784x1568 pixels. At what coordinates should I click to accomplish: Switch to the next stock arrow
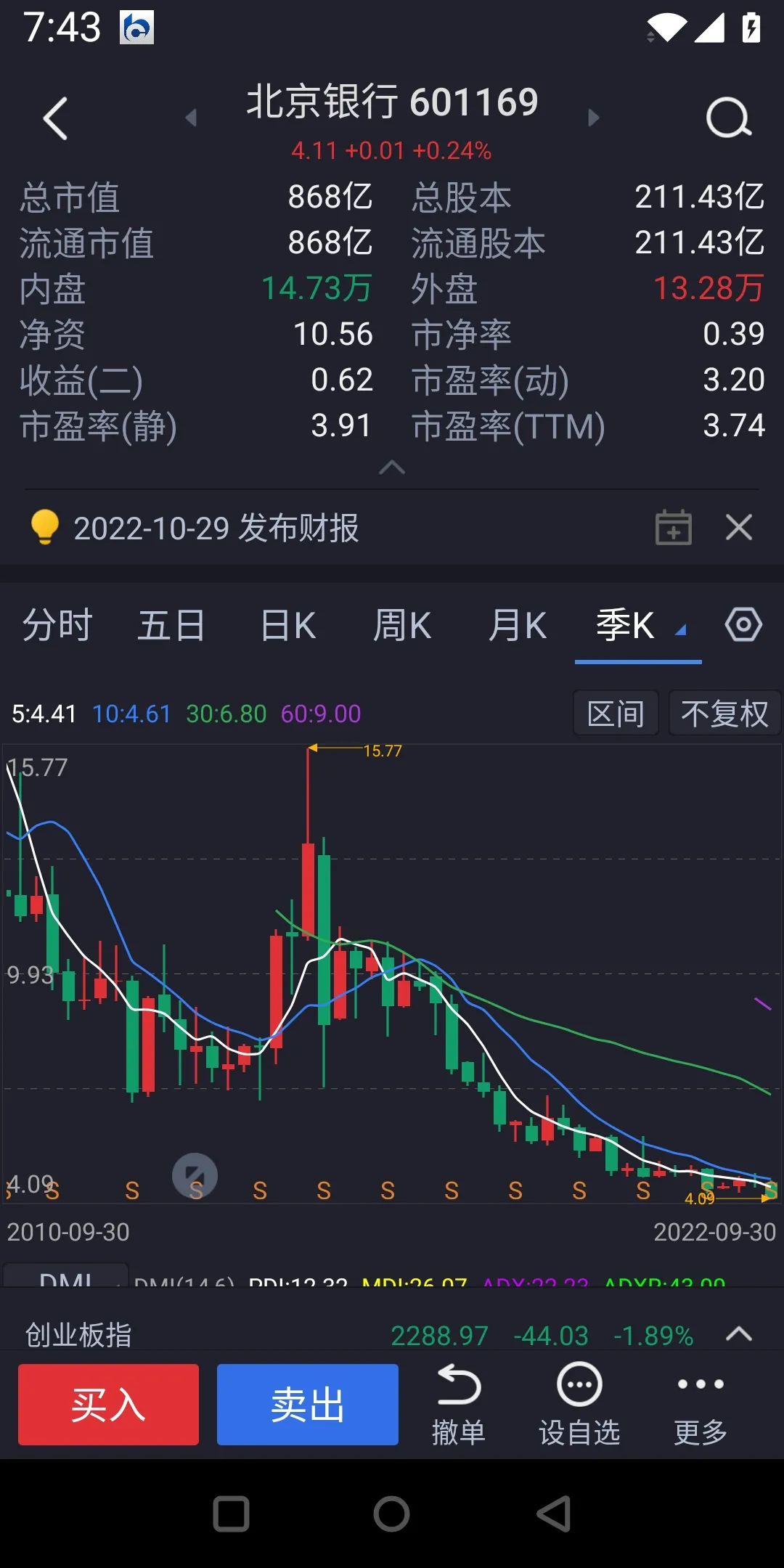[593, 118]
